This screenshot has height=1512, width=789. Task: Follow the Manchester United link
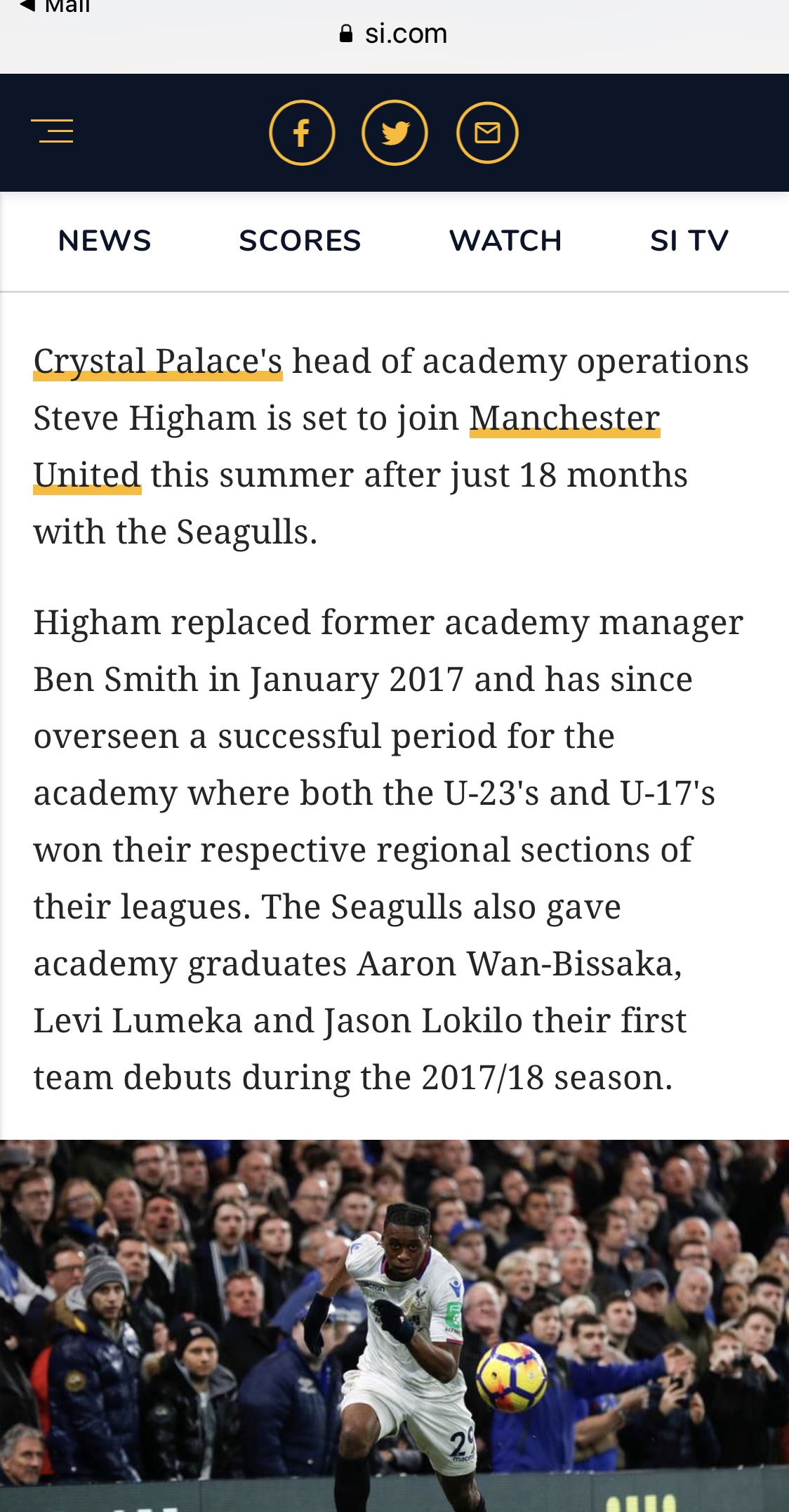564,419
